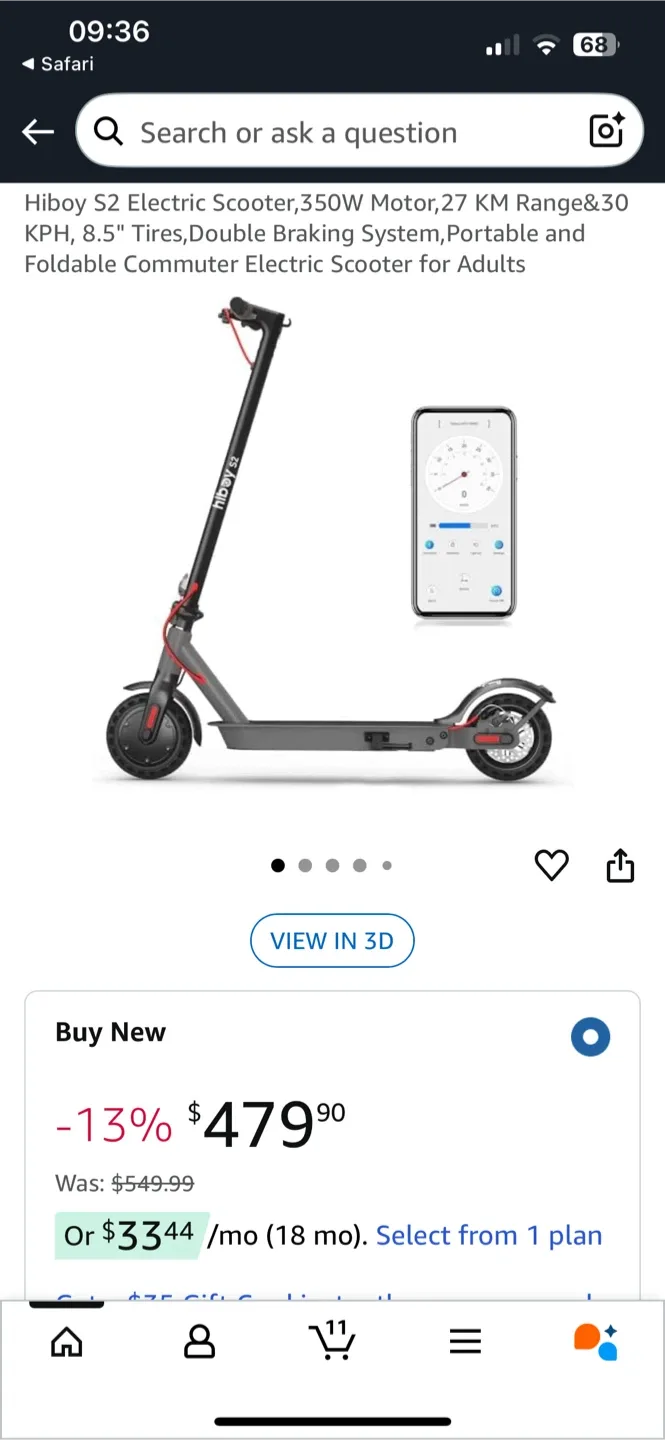Open the hamburger menu tab
This screenshot has width=665, height=1440.
465,1341
